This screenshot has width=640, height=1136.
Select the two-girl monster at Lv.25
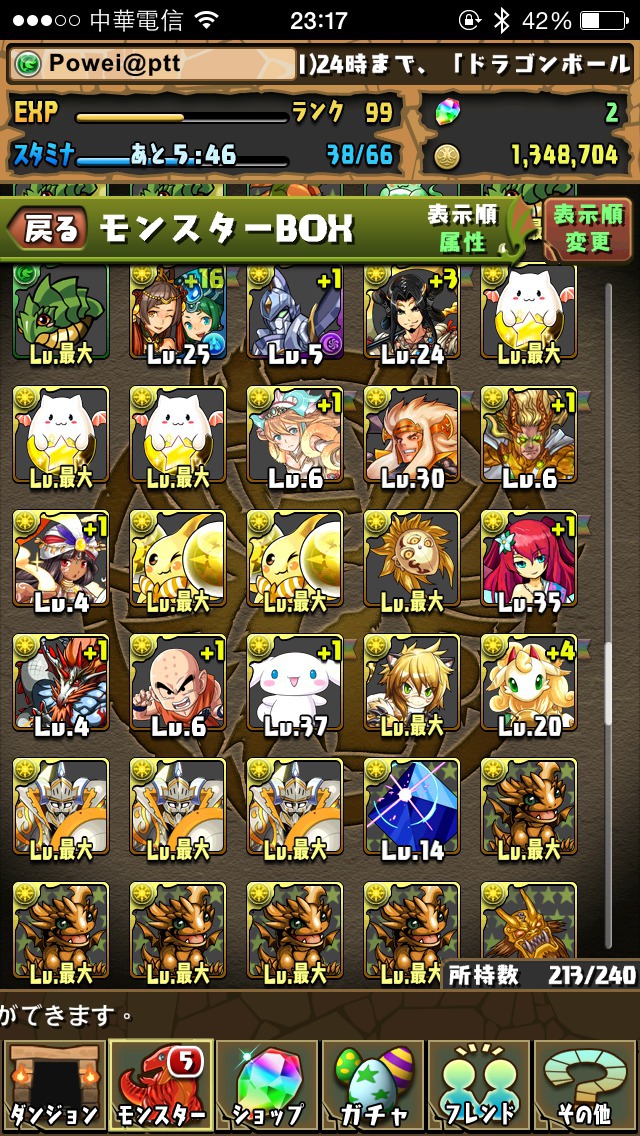(178, 313)
